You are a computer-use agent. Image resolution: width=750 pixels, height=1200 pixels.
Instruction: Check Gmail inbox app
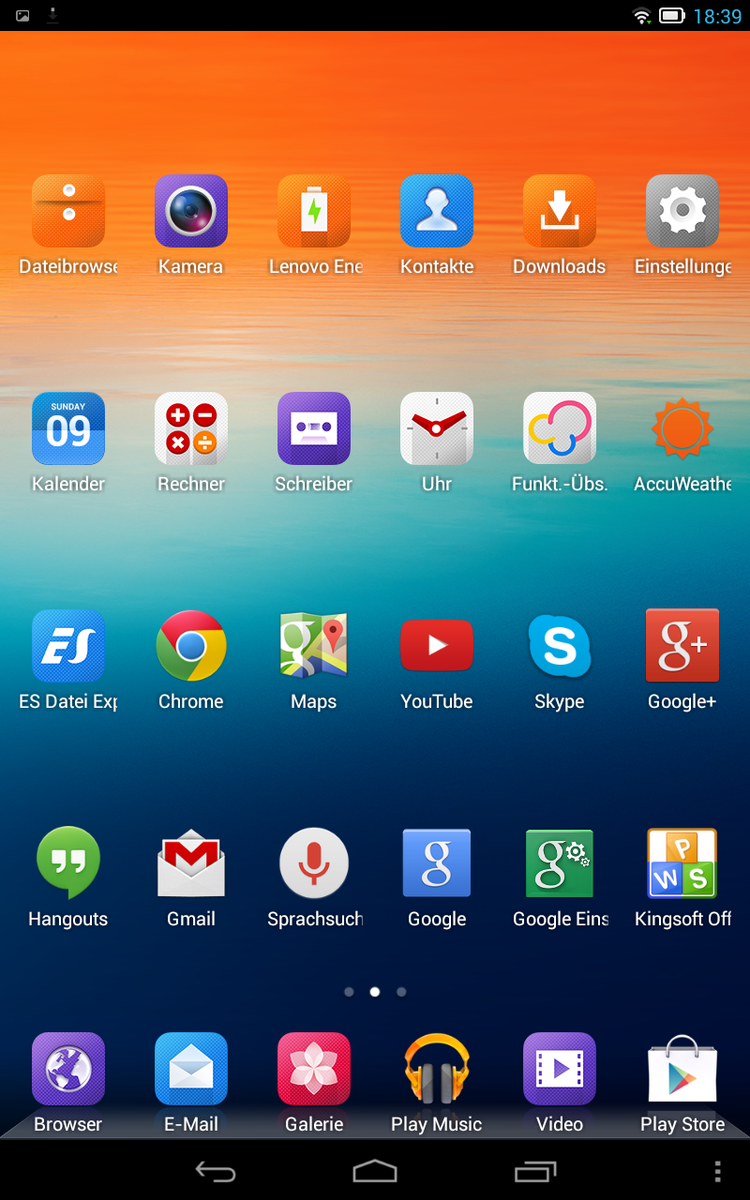pyautogui.click(x=191, y=864)
